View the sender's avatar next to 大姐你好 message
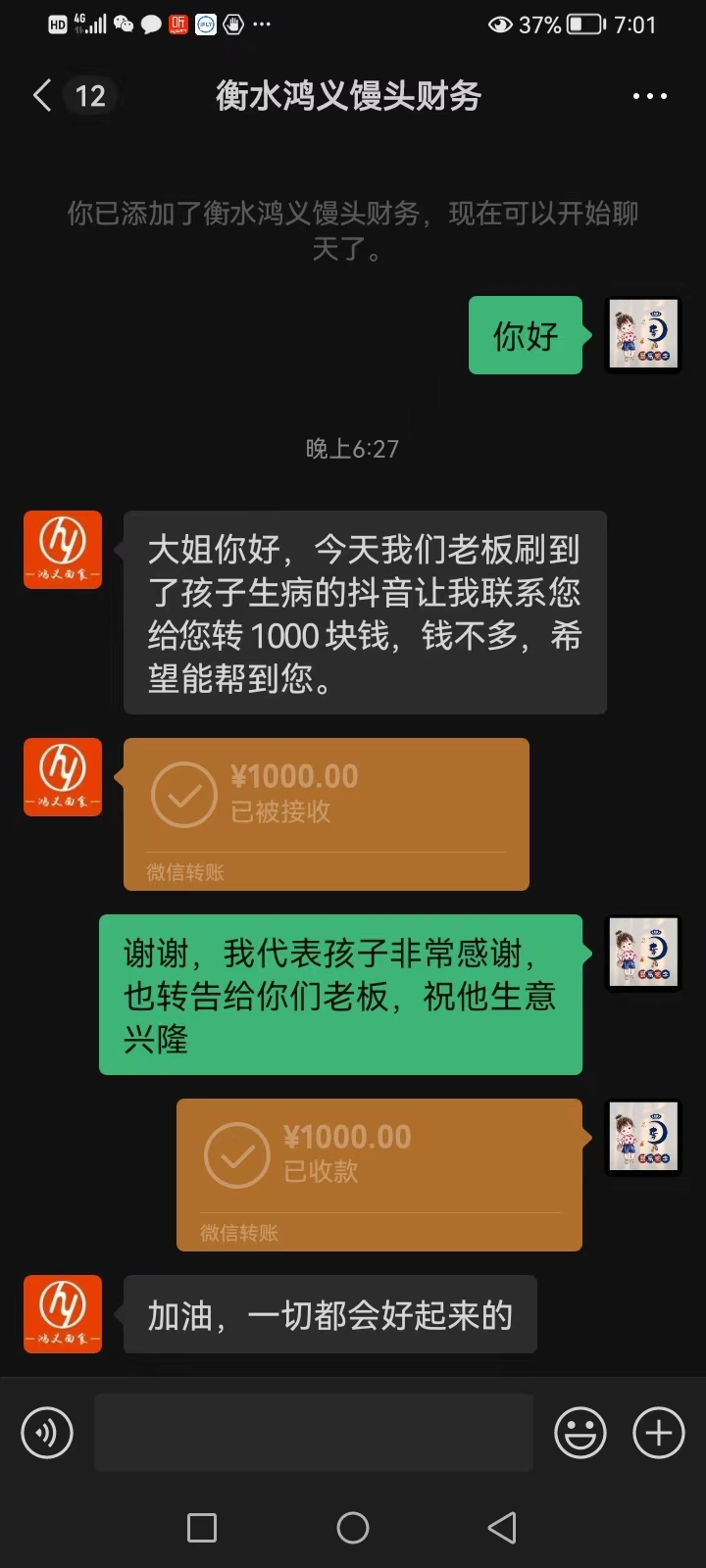Screen dimensions: 706x1568 click(63, 550)
